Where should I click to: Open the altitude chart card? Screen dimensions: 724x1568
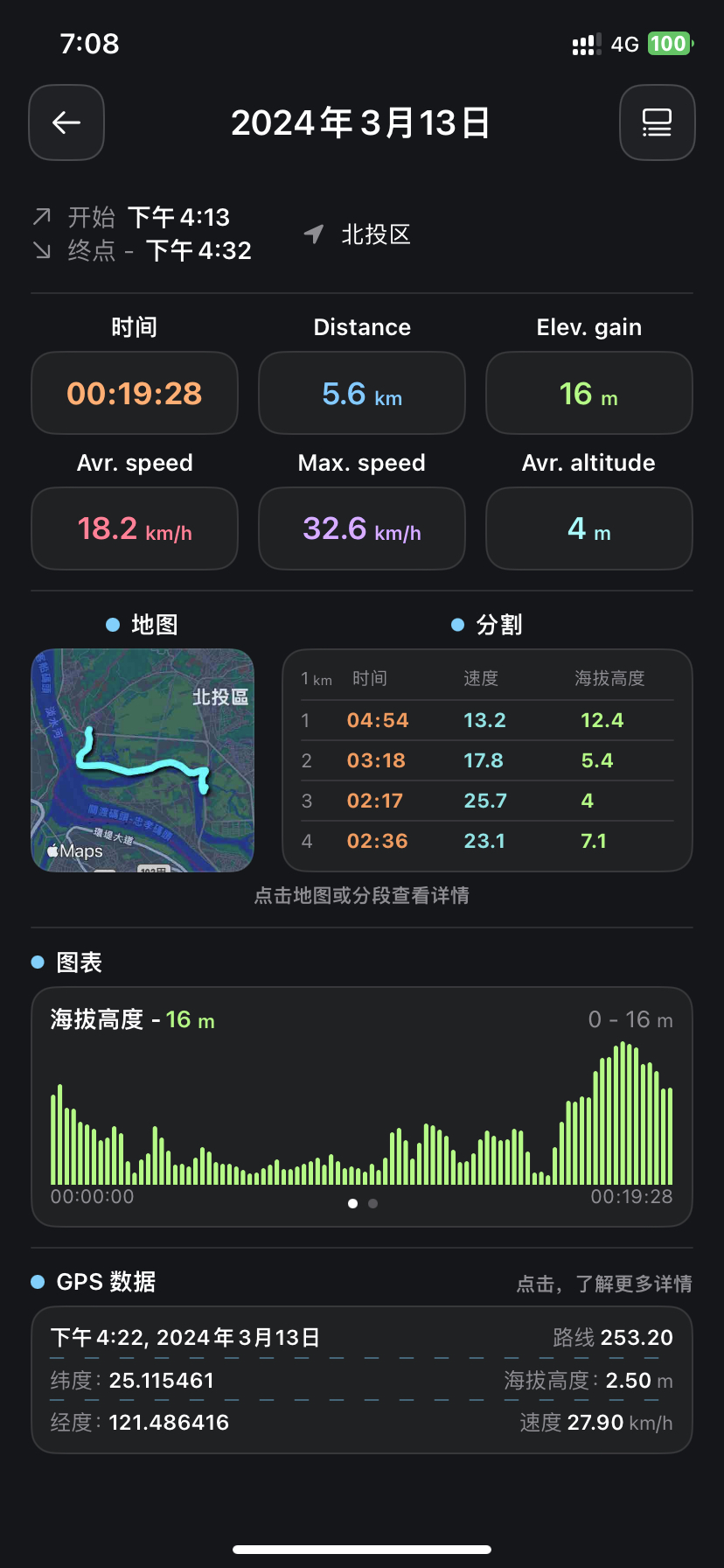tap(362, 1107)
